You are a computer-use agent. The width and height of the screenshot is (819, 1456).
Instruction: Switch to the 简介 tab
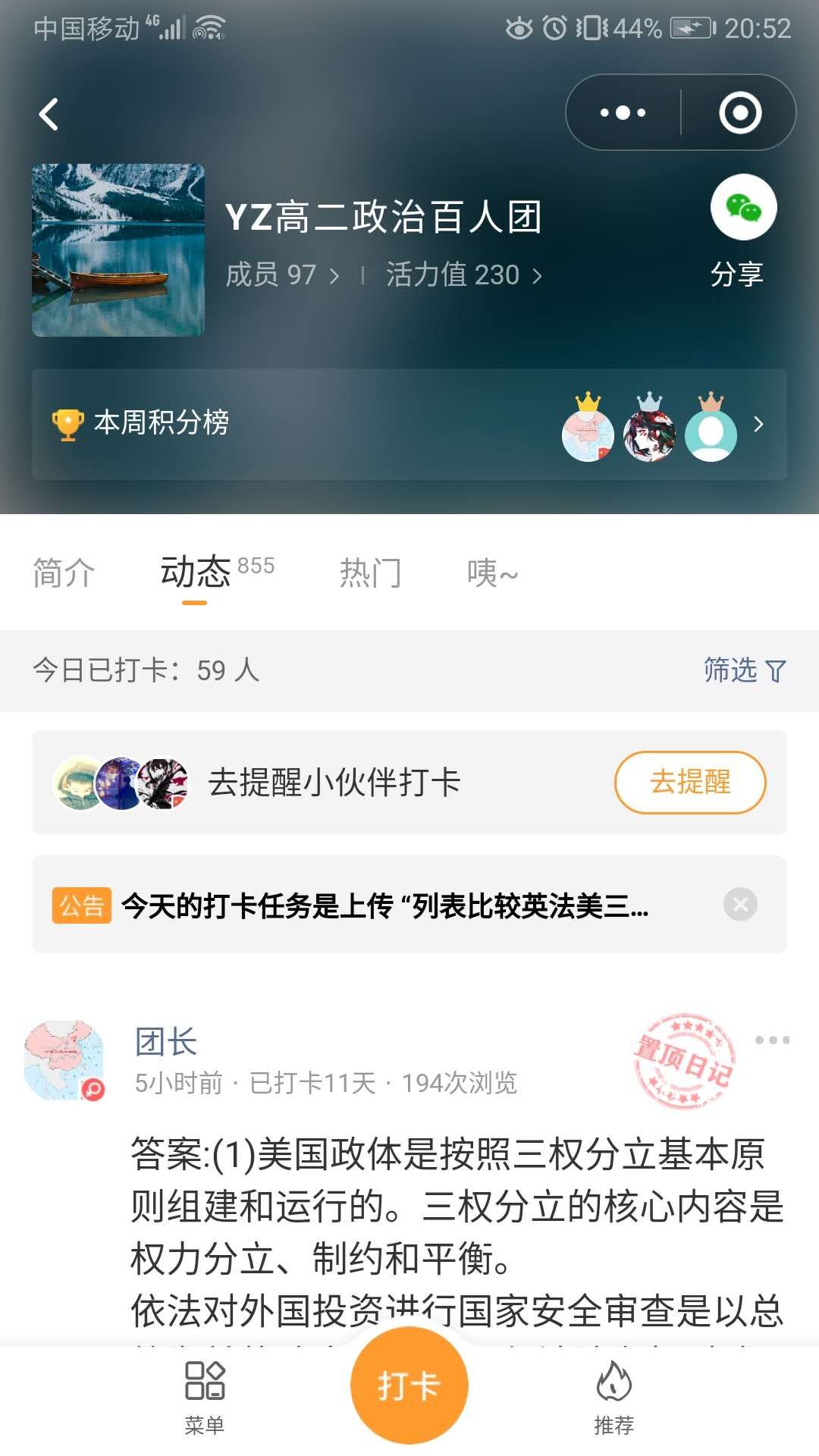pos(64,573)
